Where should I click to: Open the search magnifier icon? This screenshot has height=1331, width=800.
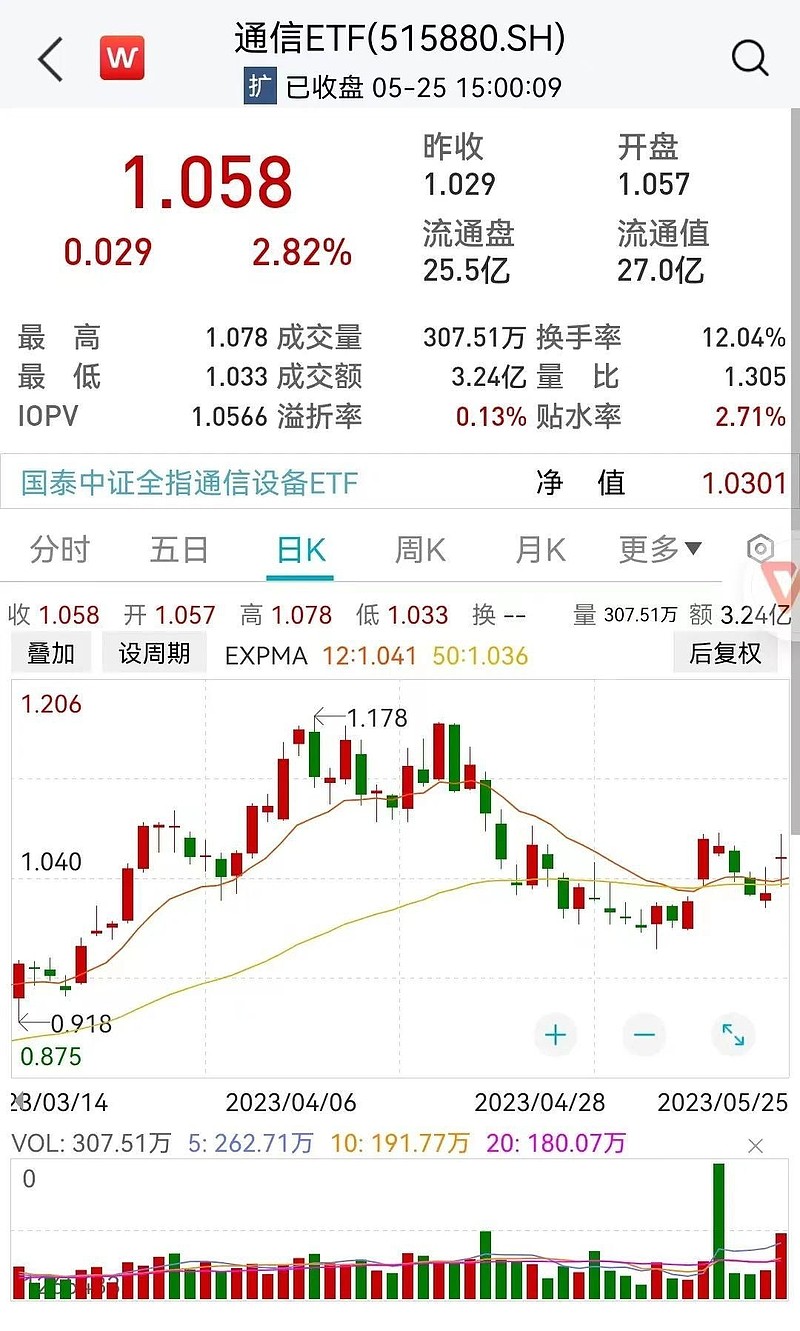pyautogui.click(x=748, y=58)
